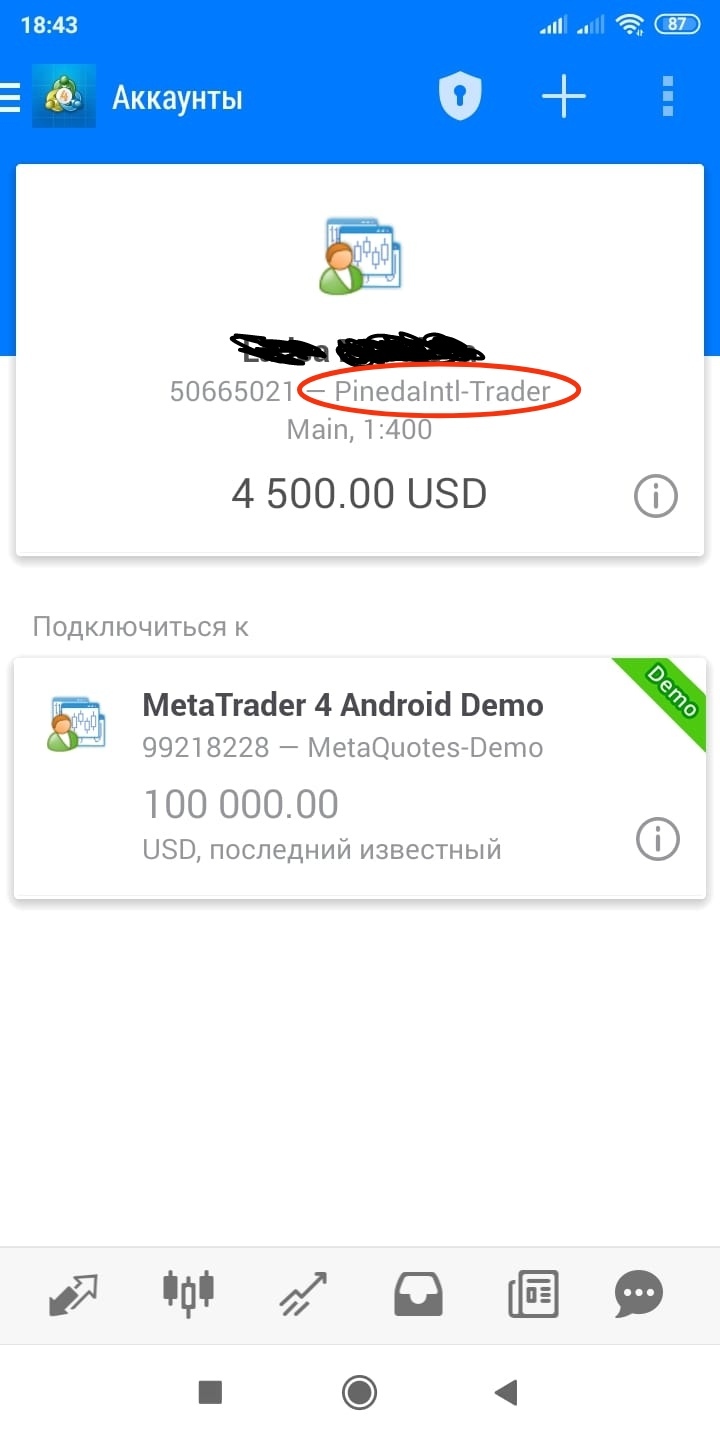This screenshot has width=720, height=1440.
Task: Open the PinedaIntl-Trader account card
Action: click(x=360, y=300)
